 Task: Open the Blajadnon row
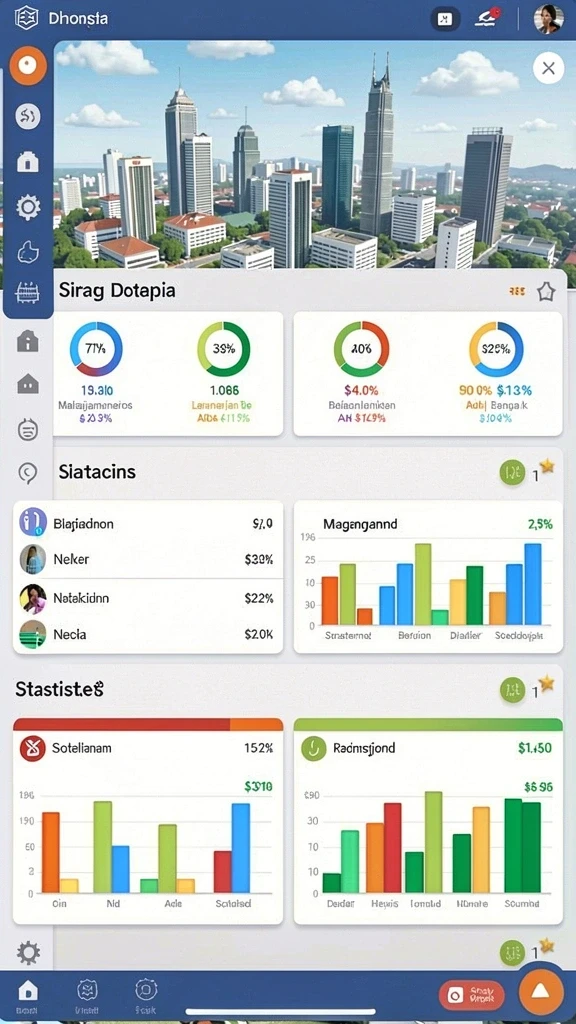(148, 523)
